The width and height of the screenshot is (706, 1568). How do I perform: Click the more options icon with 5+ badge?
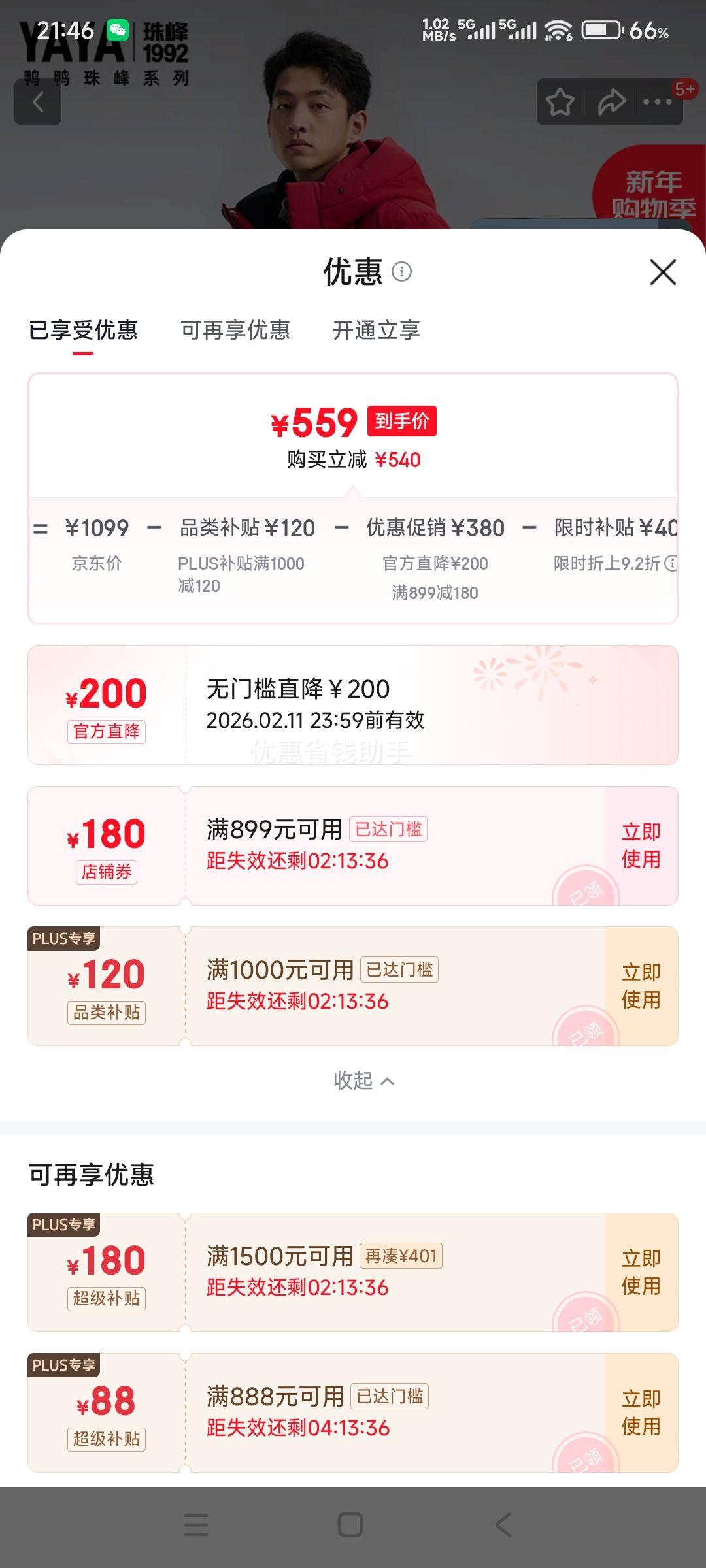[657, 102]
